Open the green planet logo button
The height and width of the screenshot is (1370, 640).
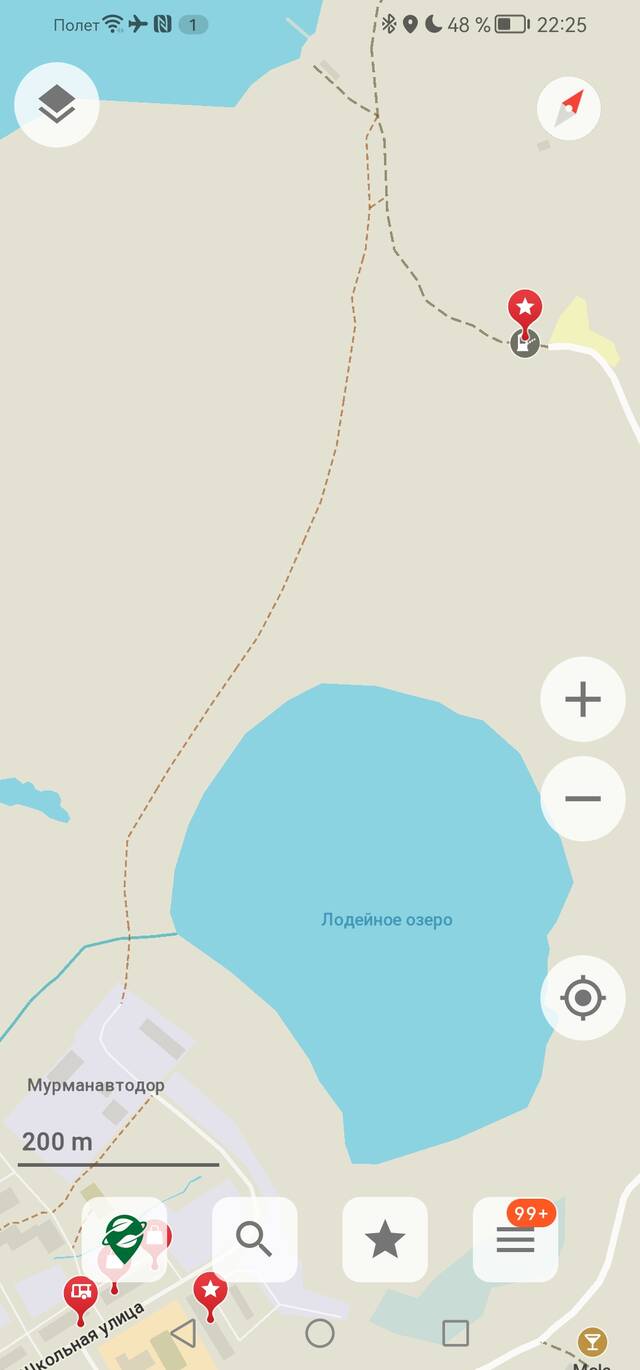pos(124,1240)
